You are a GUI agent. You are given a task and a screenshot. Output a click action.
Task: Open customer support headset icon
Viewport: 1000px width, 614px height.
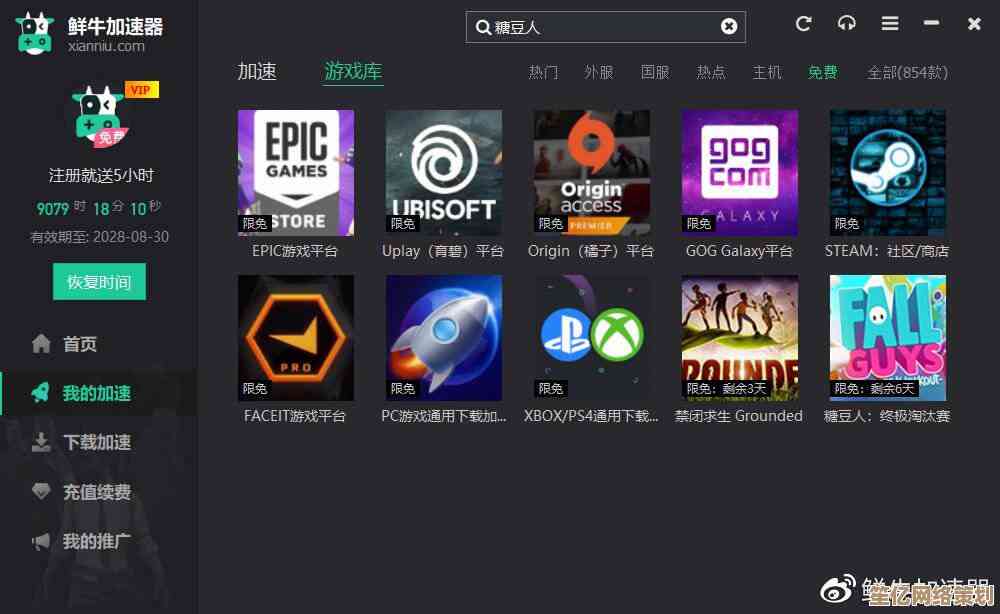(847, 24)
